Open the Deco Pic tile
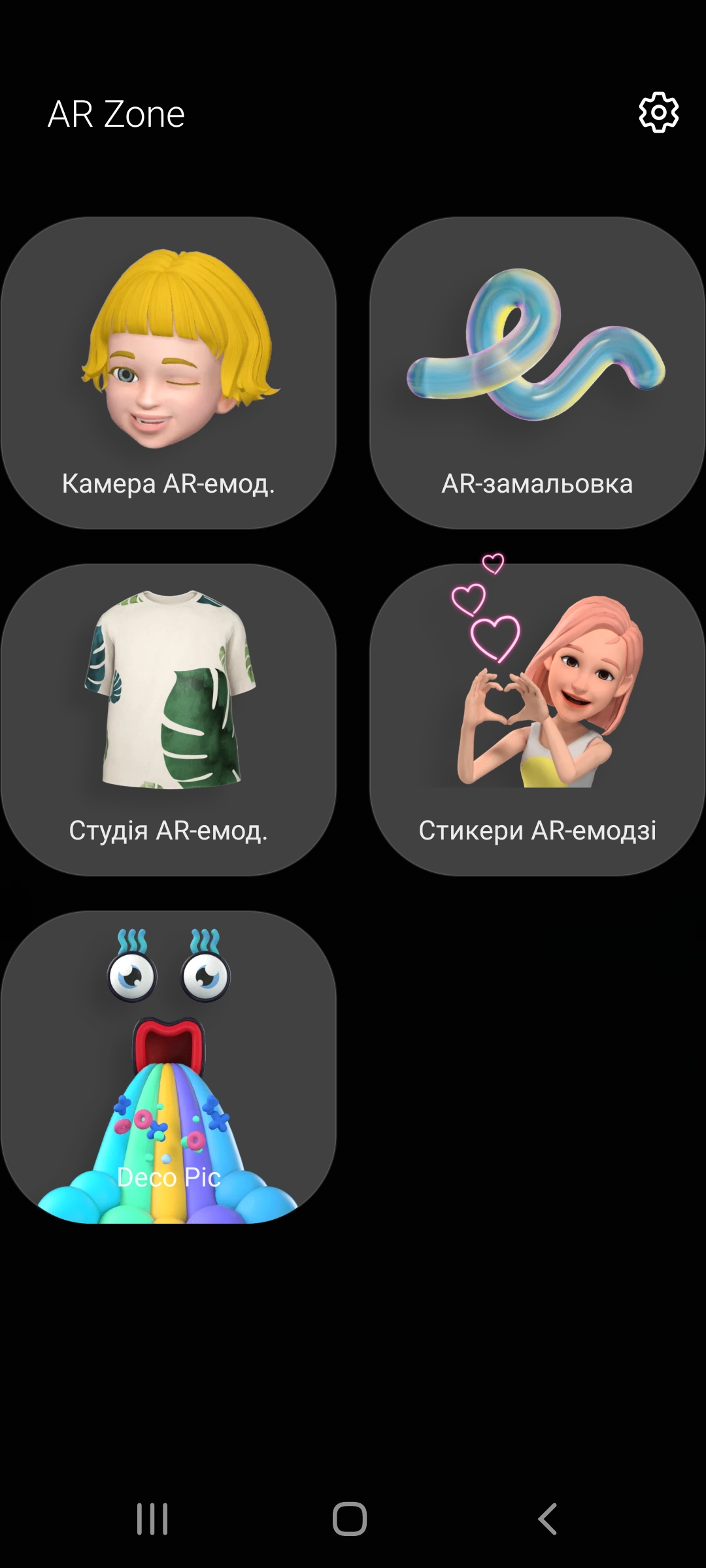 pyautogui.click(x=169, y=1067)
